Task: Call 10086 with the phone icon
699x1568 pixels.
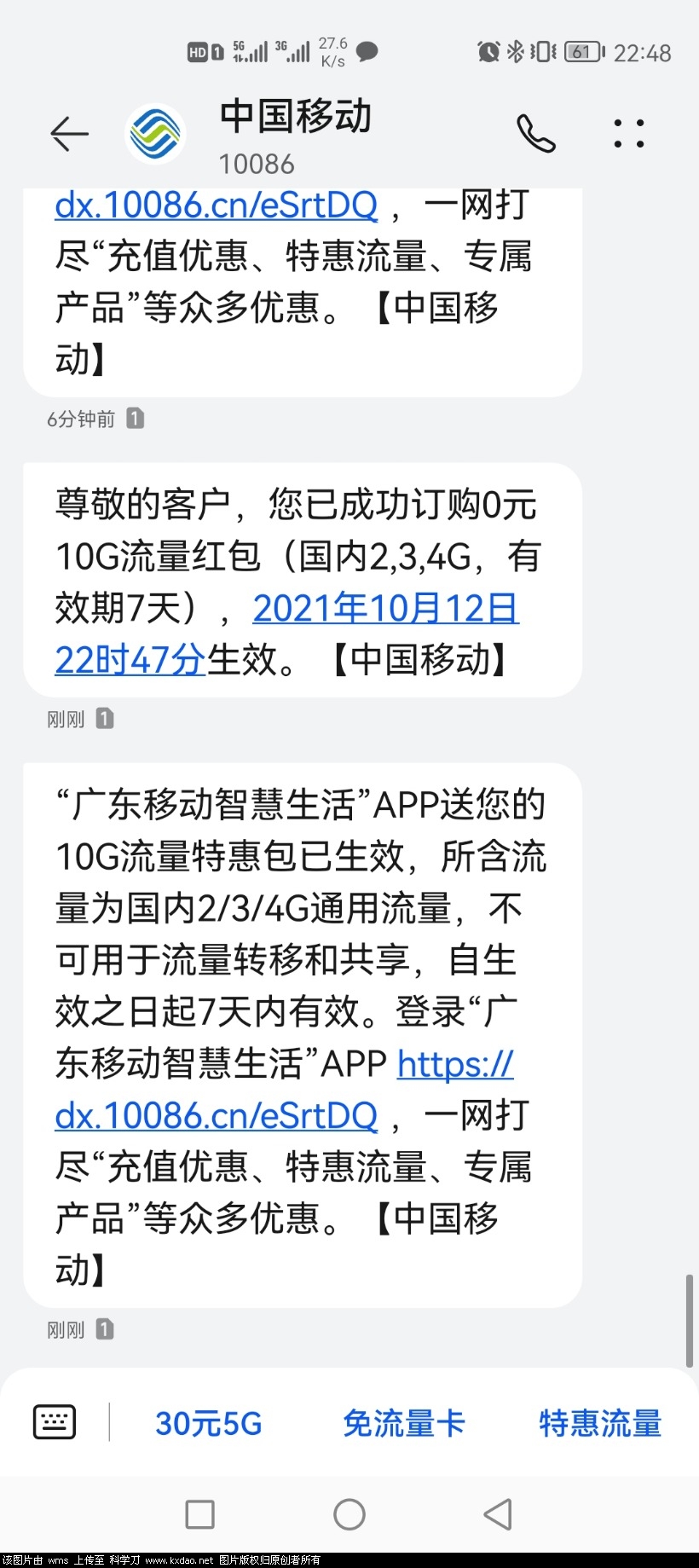Action: pos(535,134)
